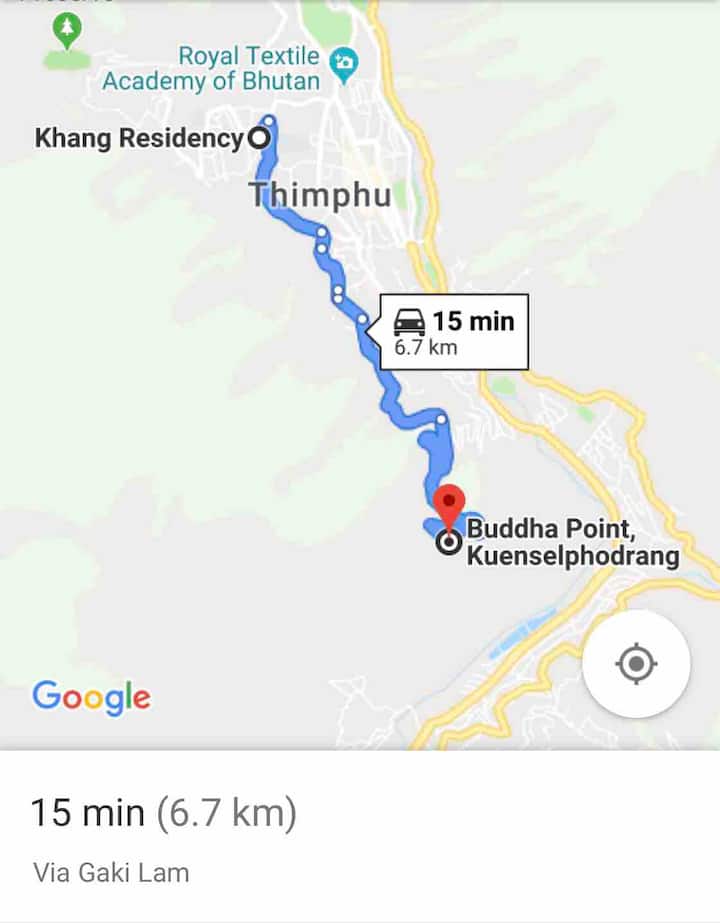The width and height of the screenshot is (720, 923).
Task: Tap the 15 min driving route callout
Action: point(454,332)
